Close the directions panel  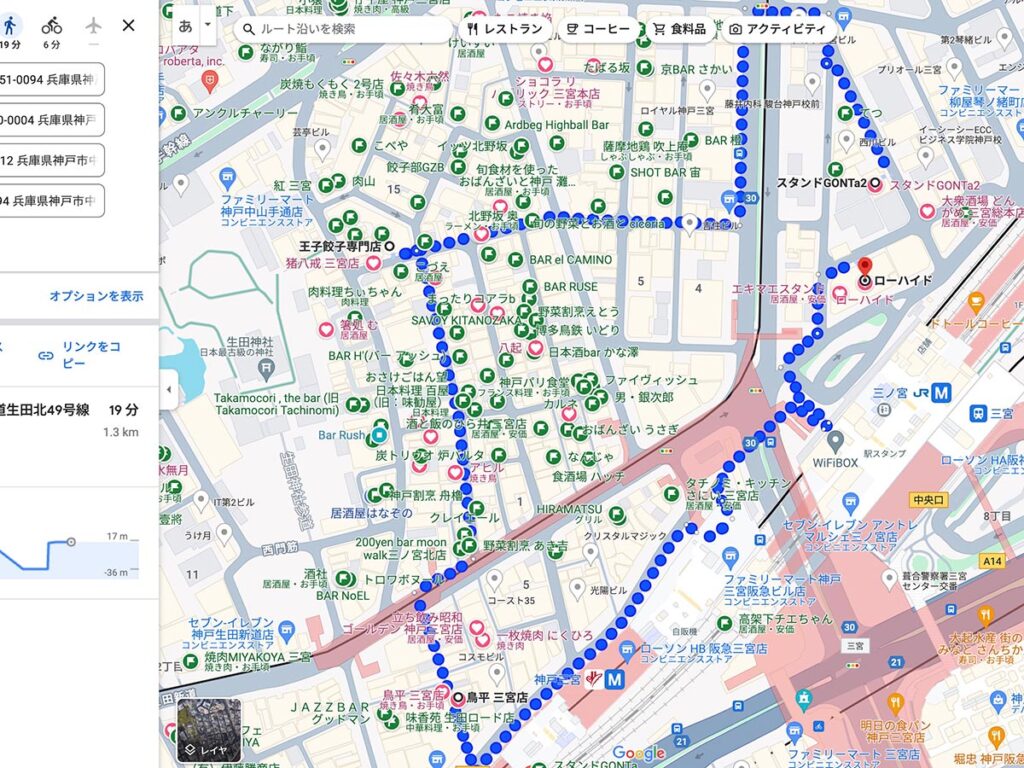[128, 26]
